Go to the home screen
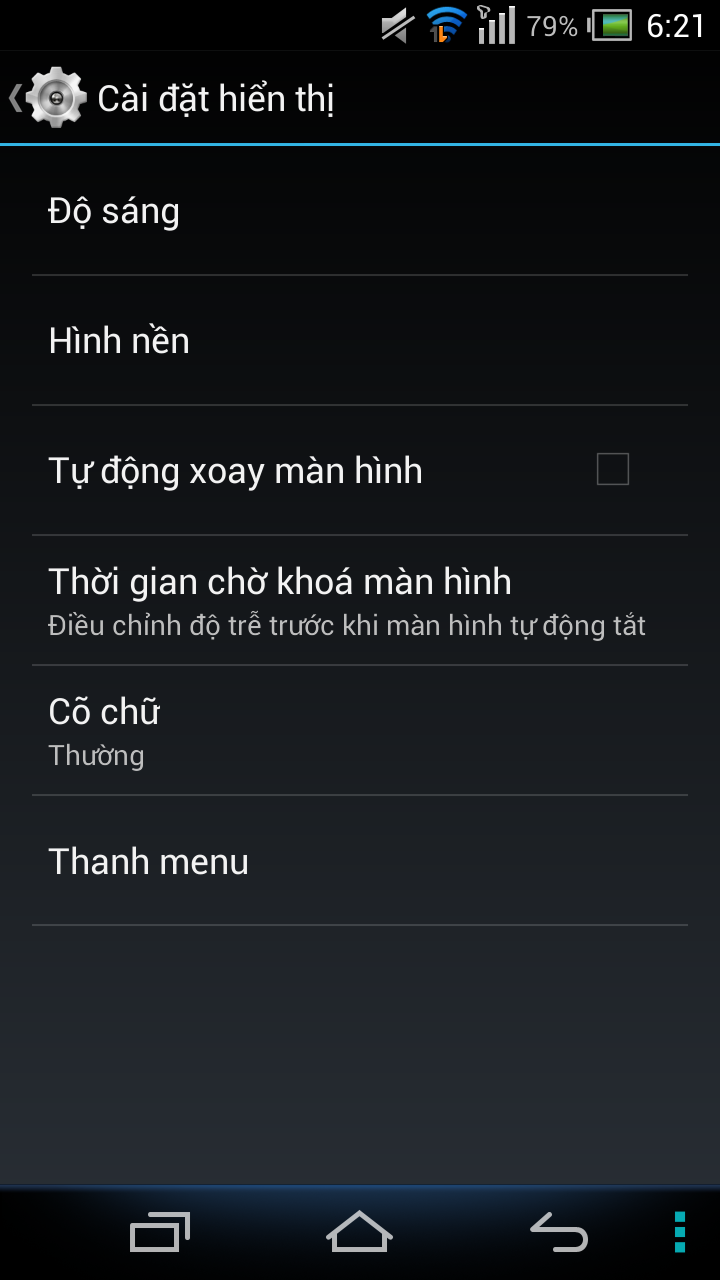The image size is (720, 1280). [359, 1232]
